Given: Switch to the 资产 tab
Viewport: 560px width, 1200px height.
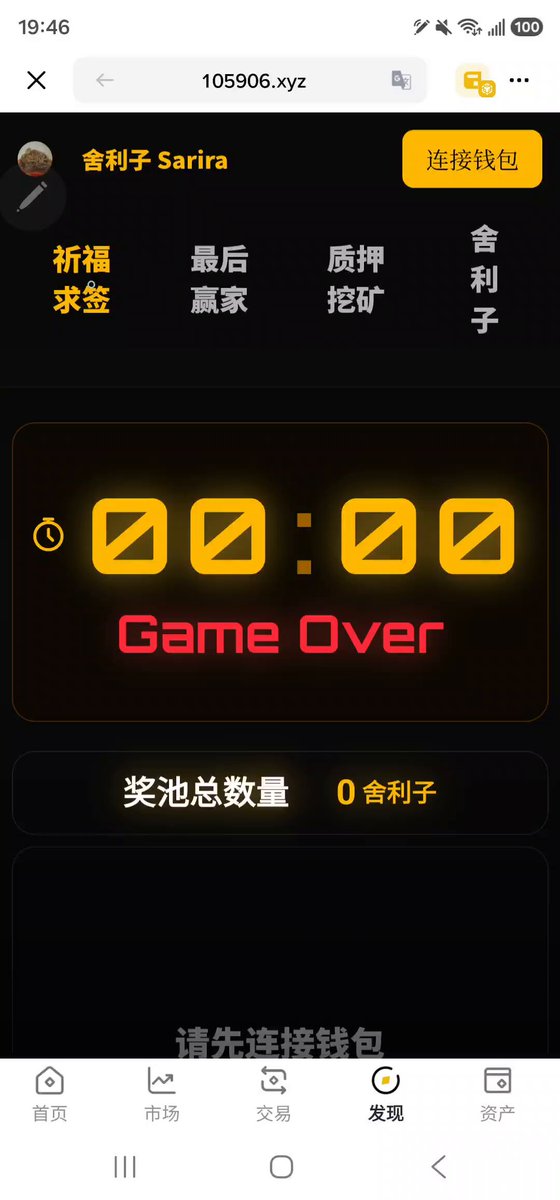Looking at the screenshot, I should coord(497,1094).
